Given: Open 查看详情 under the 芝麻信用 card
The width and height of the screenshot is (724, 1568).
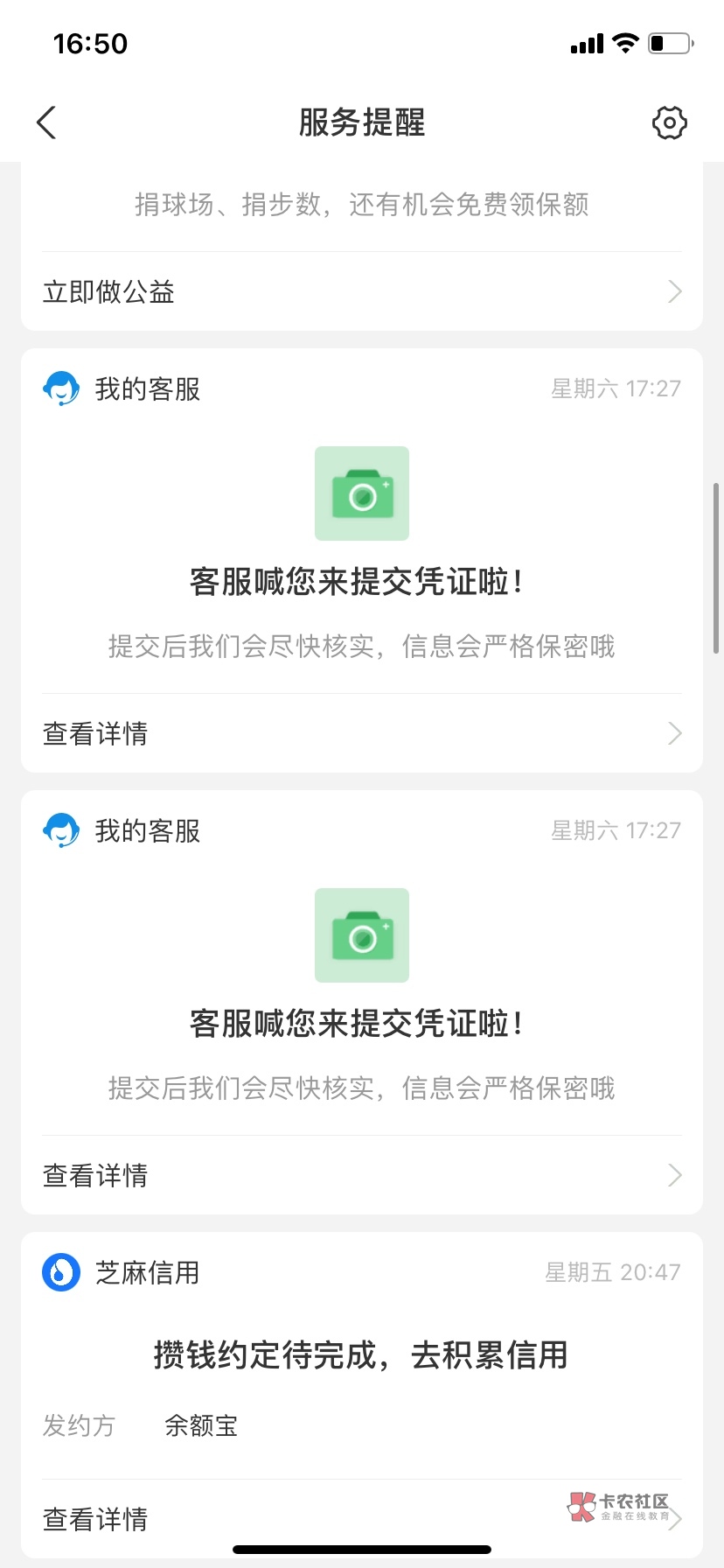Looking at the screenshot, I should (361, 1518).
